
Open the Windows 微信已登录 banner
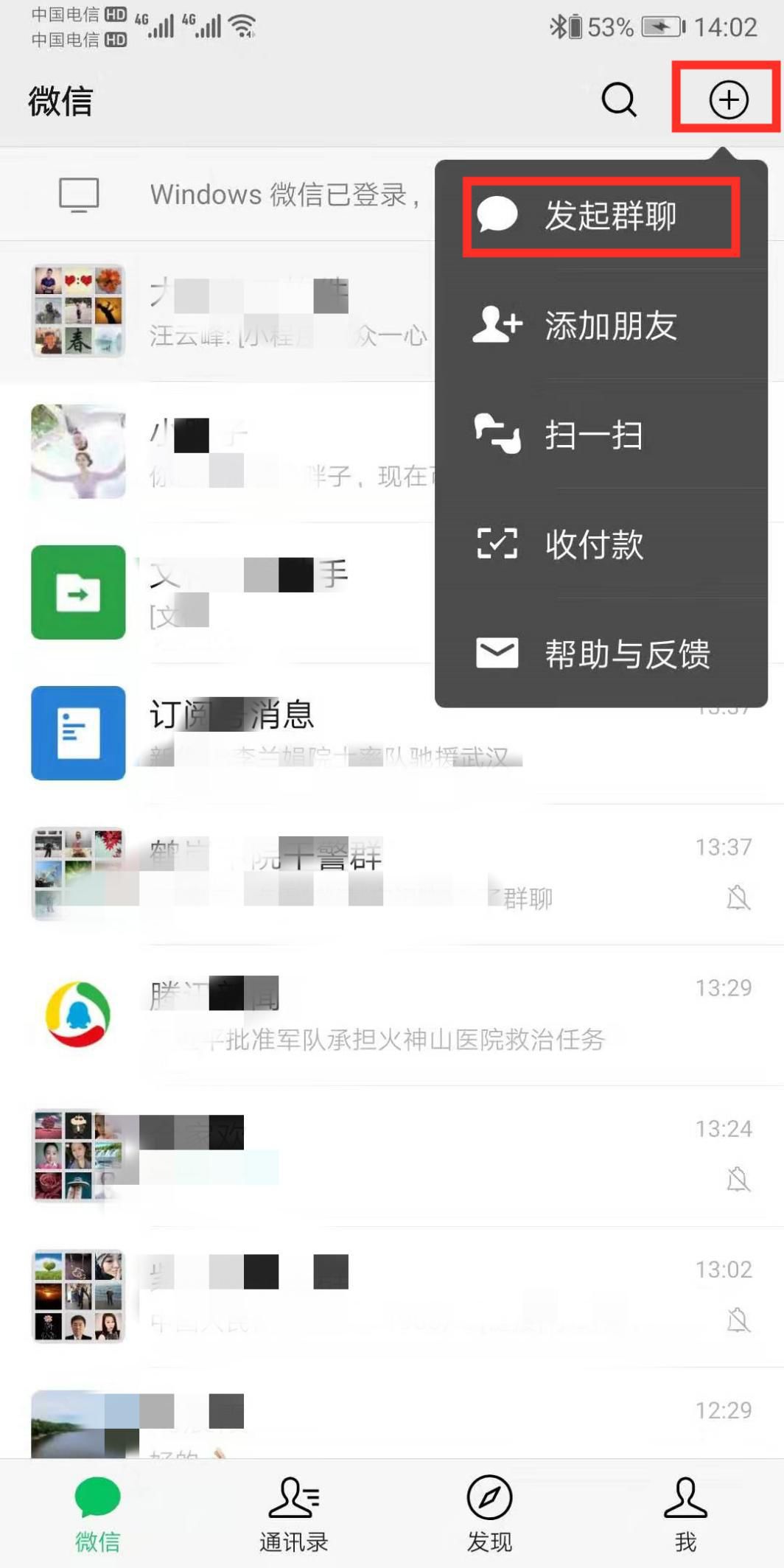(221, 195)
